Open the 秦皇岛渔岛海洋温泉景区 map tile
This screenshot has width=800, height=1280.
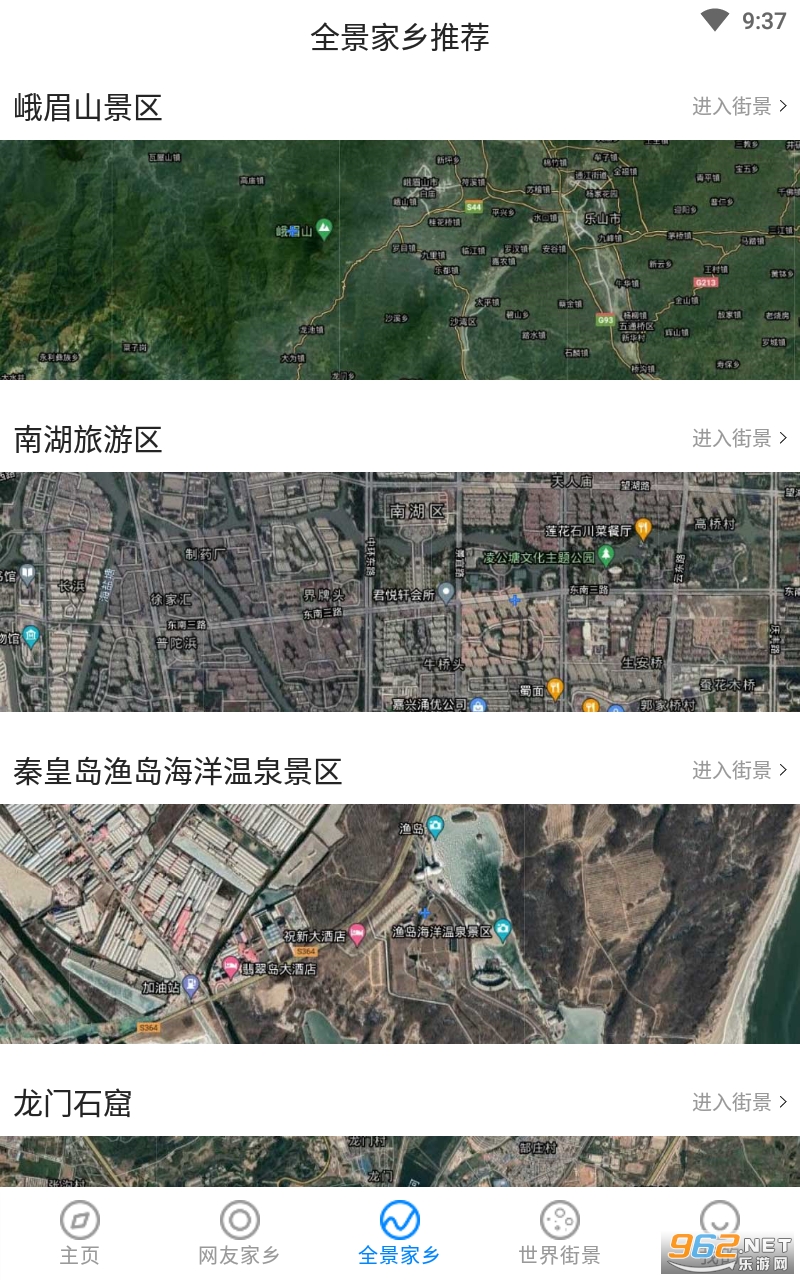pos(400,924)
